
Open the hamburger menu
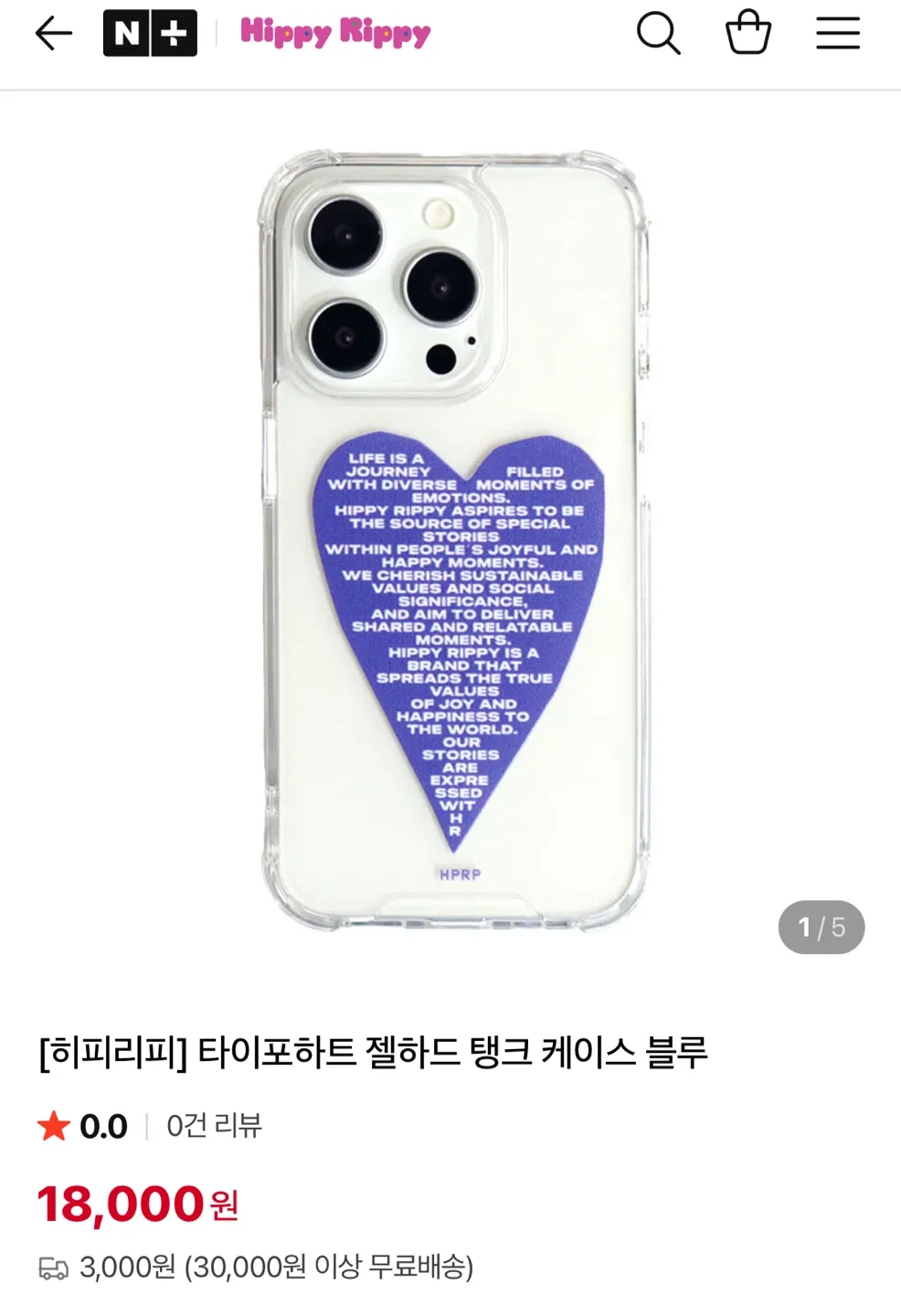coord(838,33)
